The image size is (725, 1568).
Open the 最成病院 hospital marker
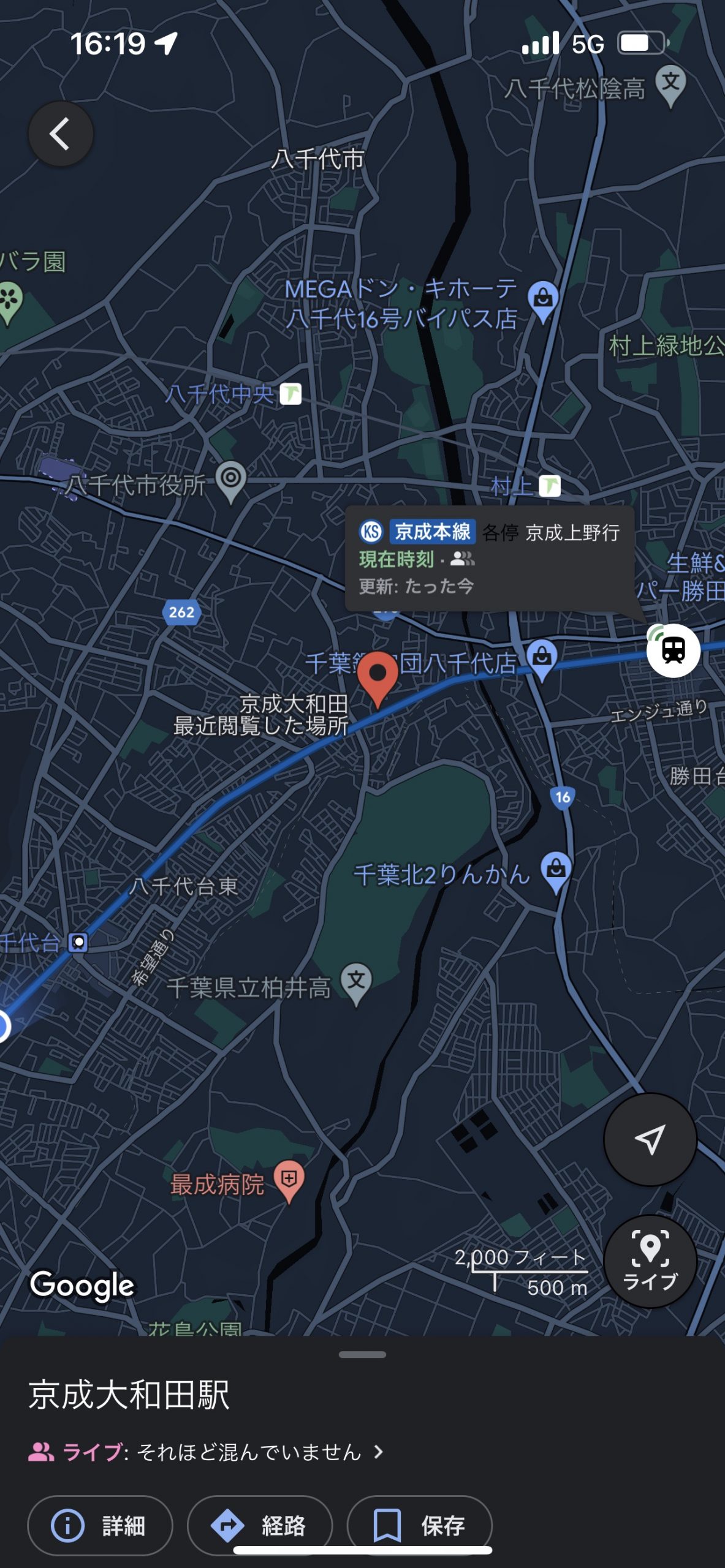pyautogui.click(x=289, y=1181)
